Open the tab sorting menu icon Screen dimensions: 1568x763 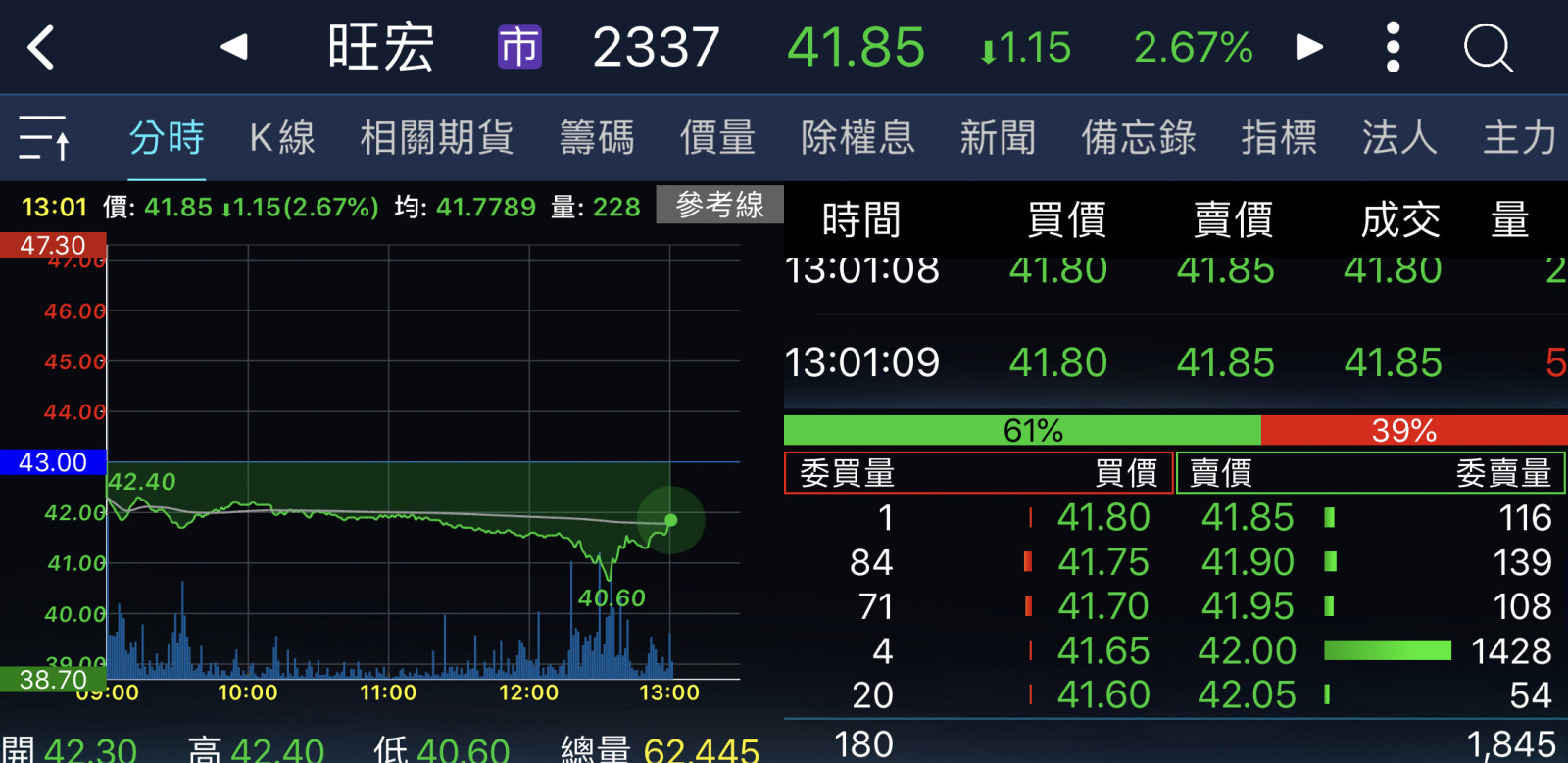(44, 137)
